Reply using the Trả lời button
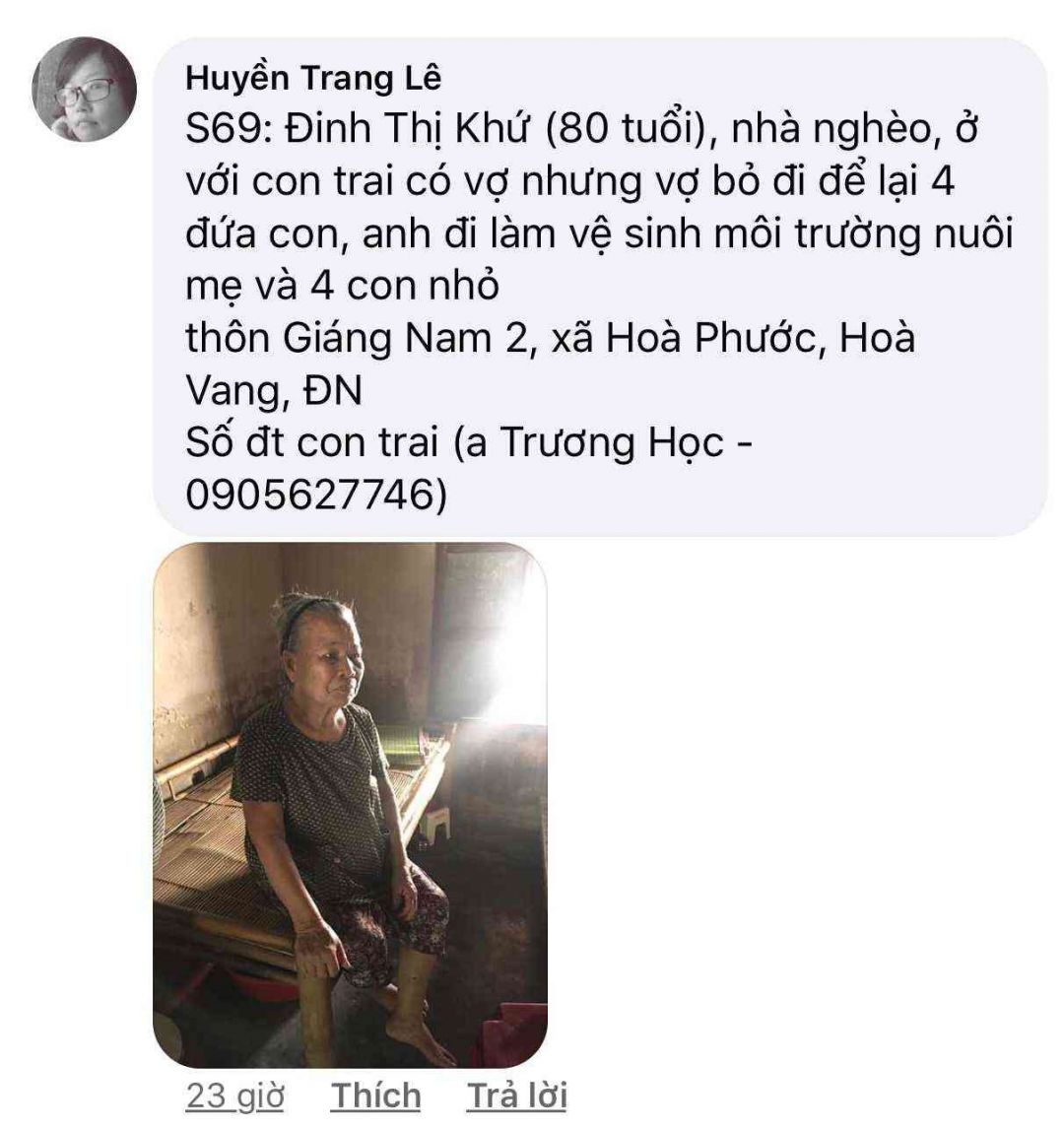The image size is (1064, 1130). point(516,1096)
